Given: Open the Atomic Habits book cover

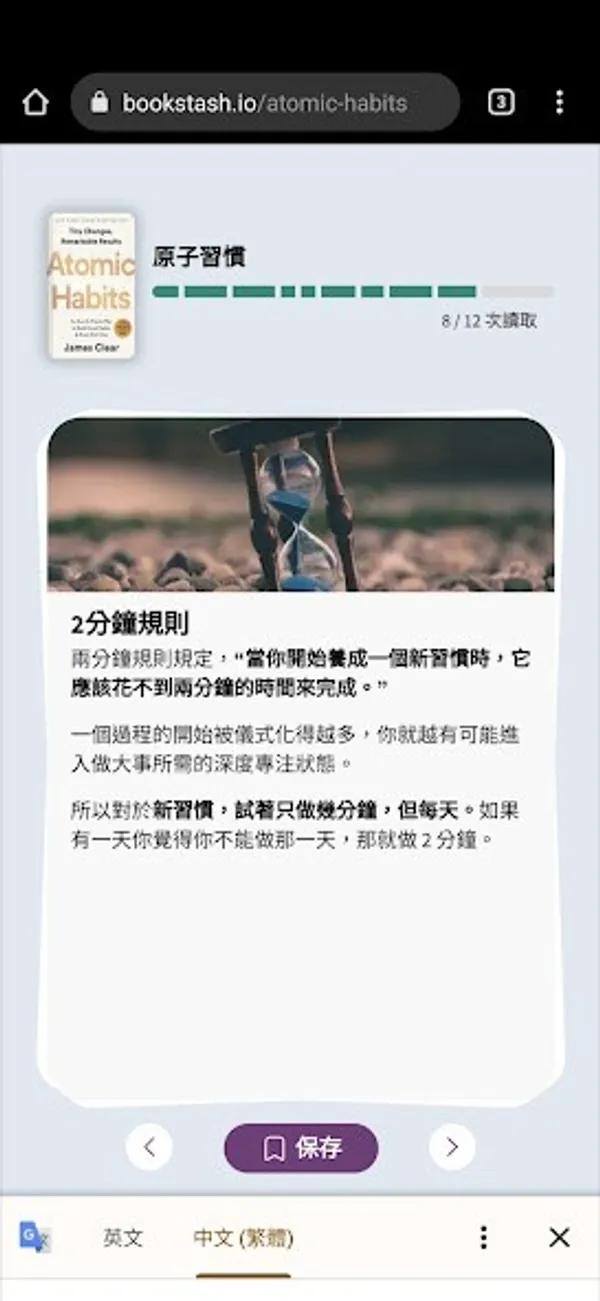Looking at the screenshot, I should (92, 285).
